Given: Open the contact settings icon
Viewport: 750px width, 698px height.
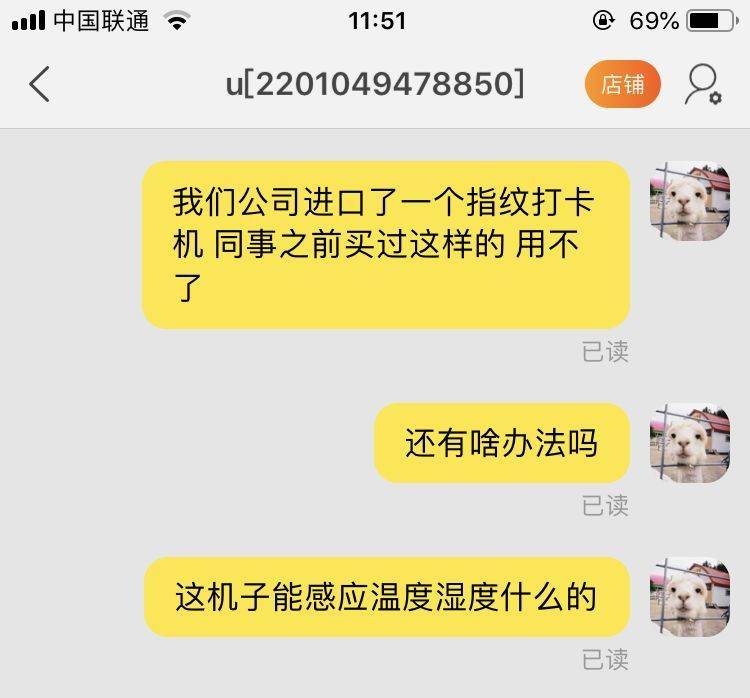Looking at the screenshot, I should [703, 85].
